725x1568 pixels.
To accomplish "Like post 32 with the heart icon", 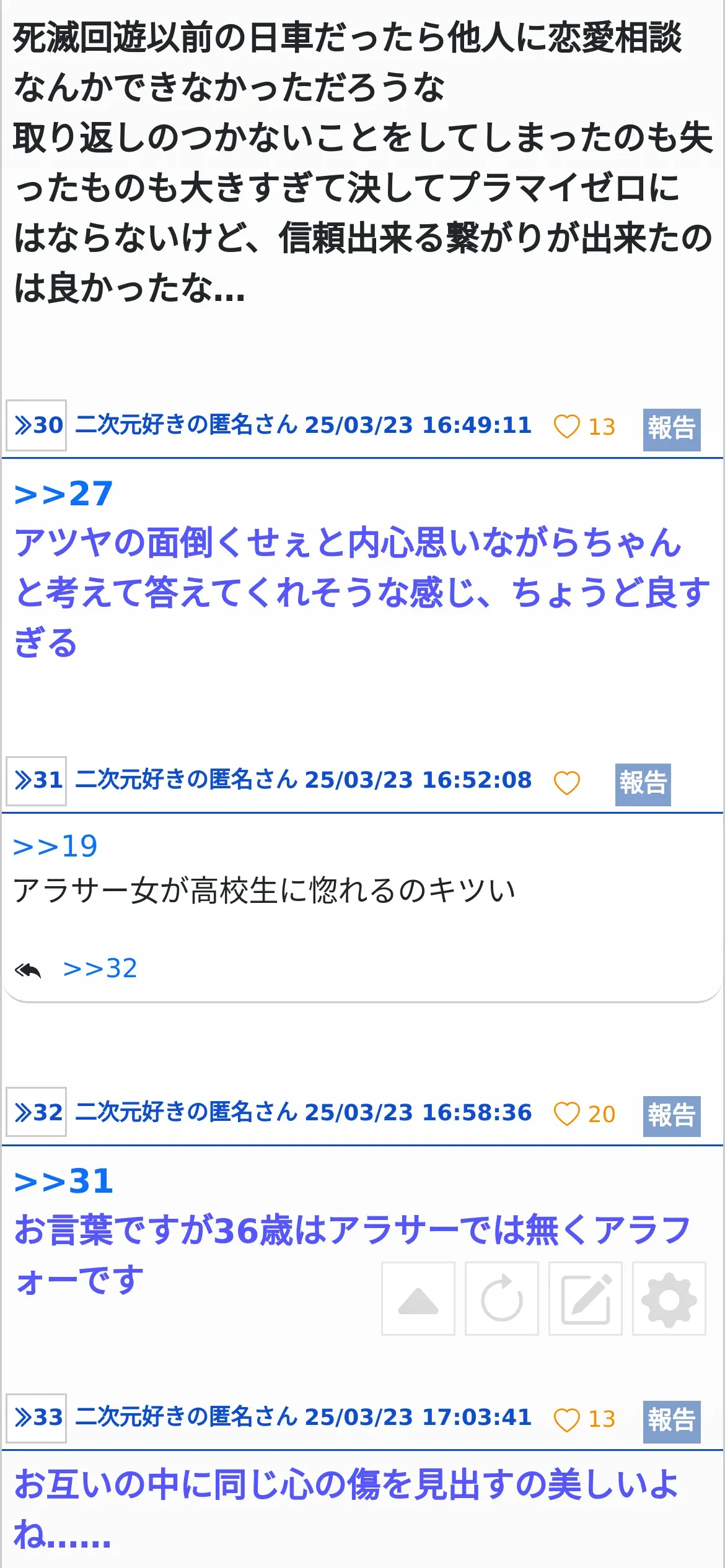I will click(x=566, y=1114).
